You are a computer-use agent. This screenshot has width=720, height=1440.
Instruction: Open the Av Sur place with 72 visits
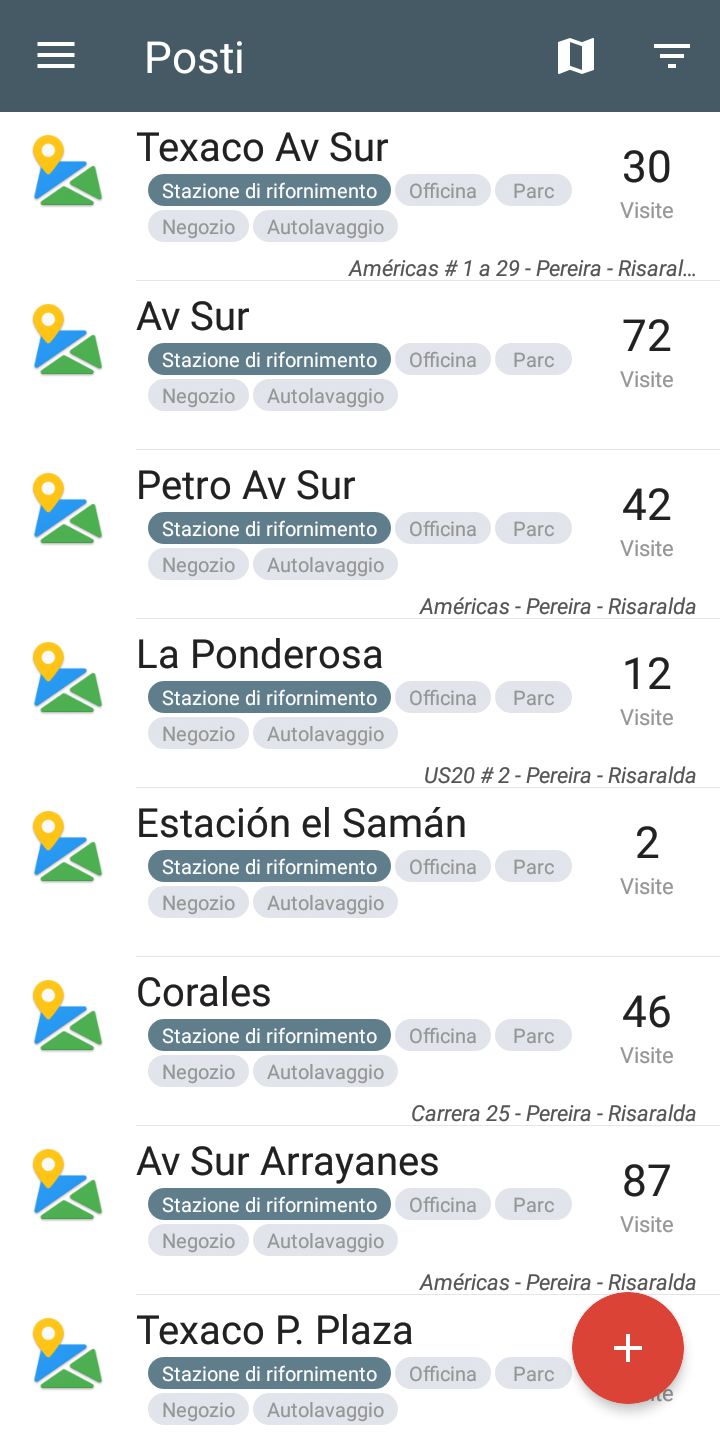[x=360, y=366]
